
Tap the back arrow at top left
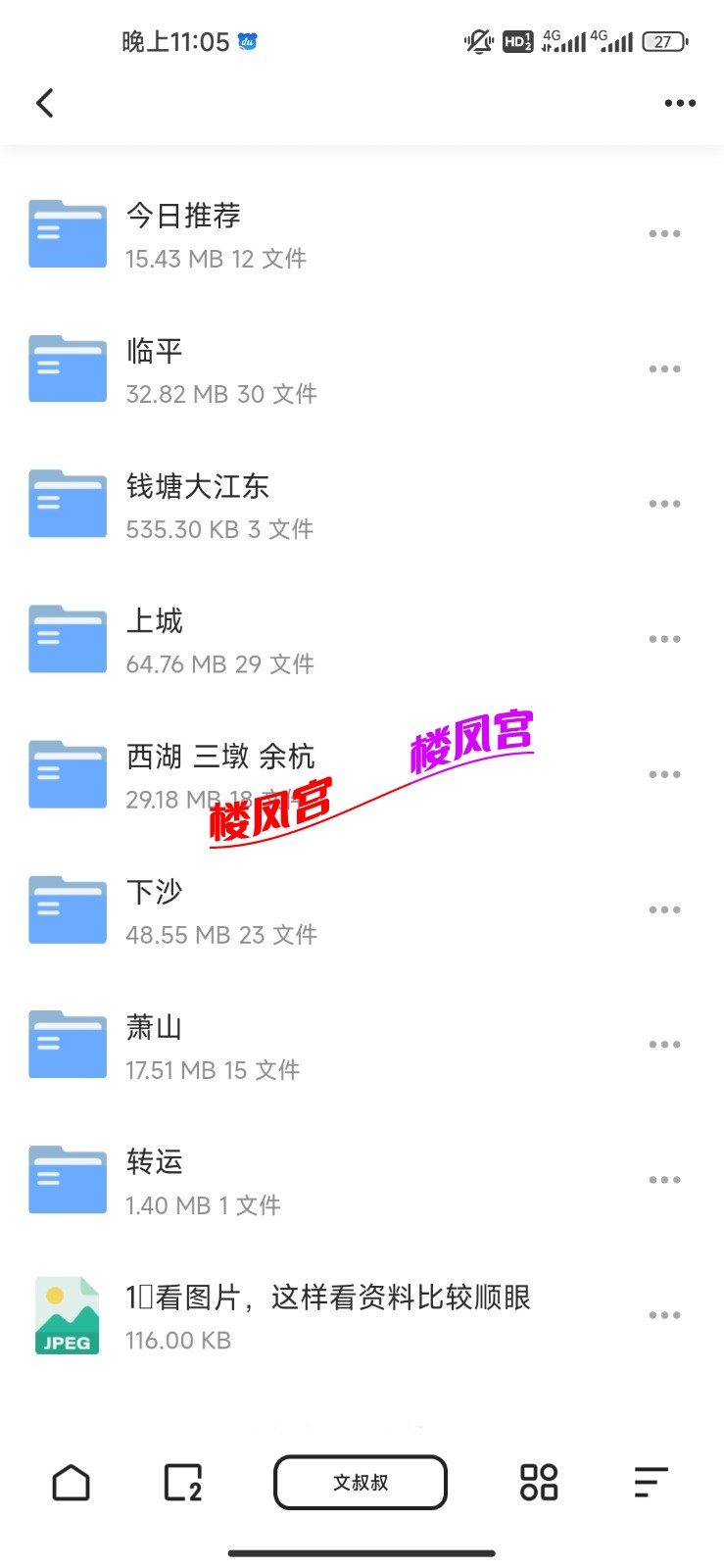tap(44, 102)
